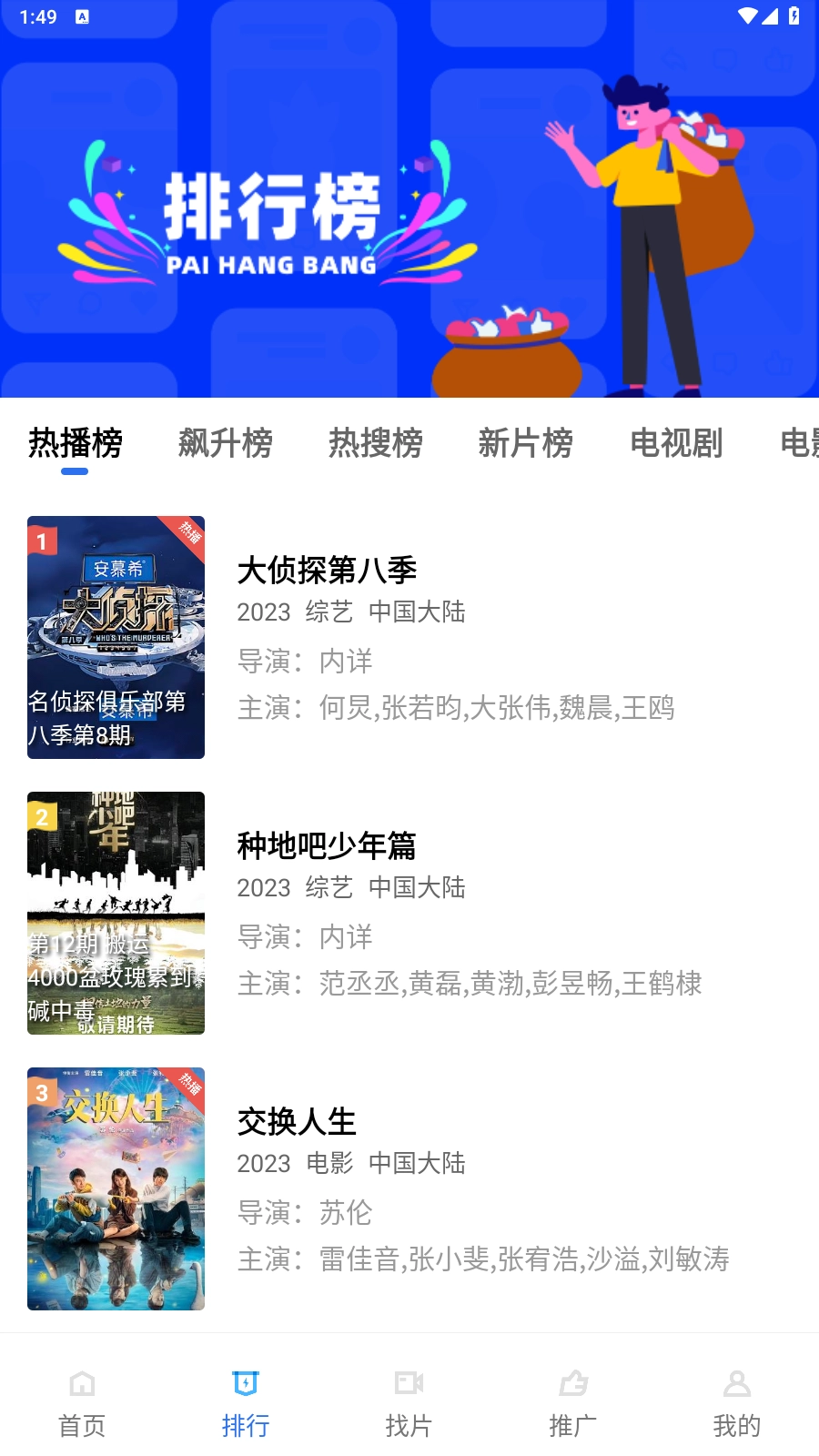Open 交换人生 by tapping its title
This screenshot has width=819, height=1456.
(297, 1123)
